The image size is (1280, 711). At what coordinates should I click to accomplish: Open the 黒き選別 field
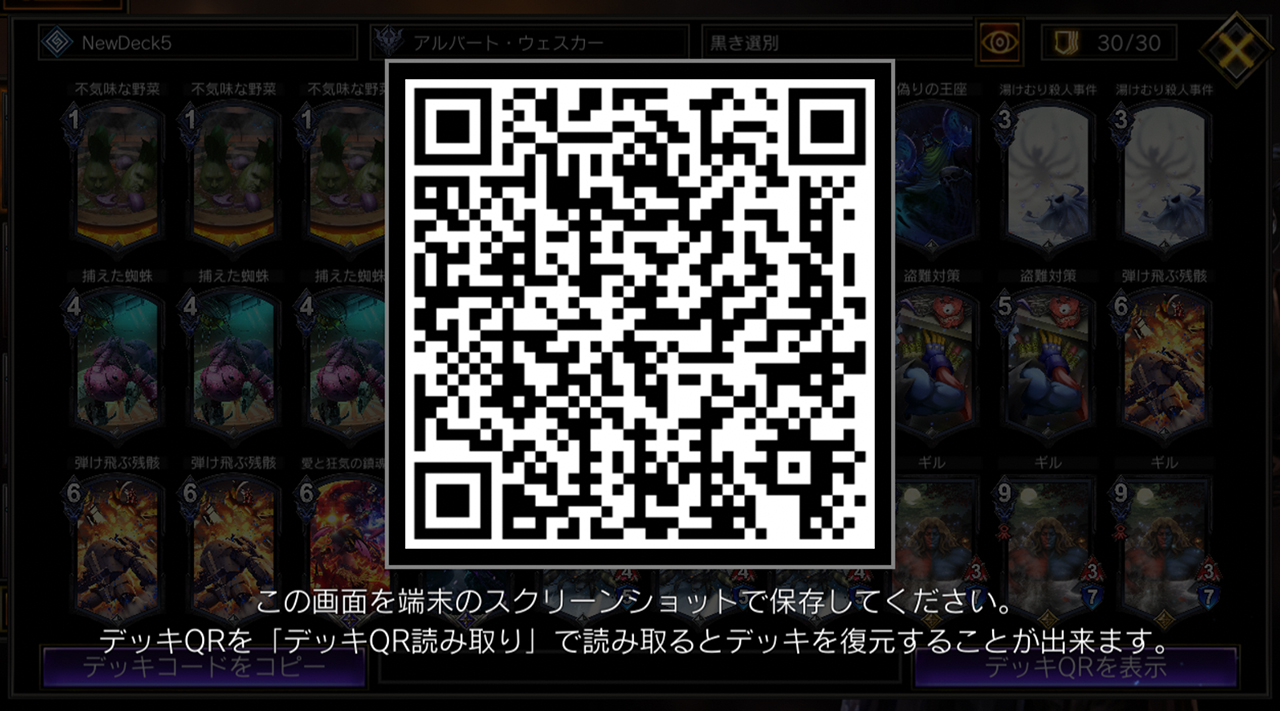835,43
